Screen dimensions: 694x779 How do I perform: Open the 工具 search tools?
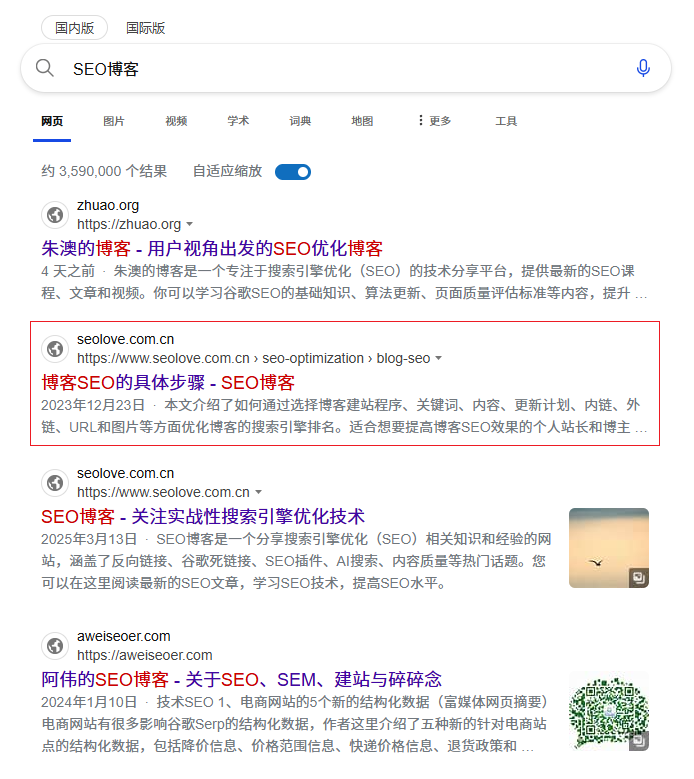point(506,121)
